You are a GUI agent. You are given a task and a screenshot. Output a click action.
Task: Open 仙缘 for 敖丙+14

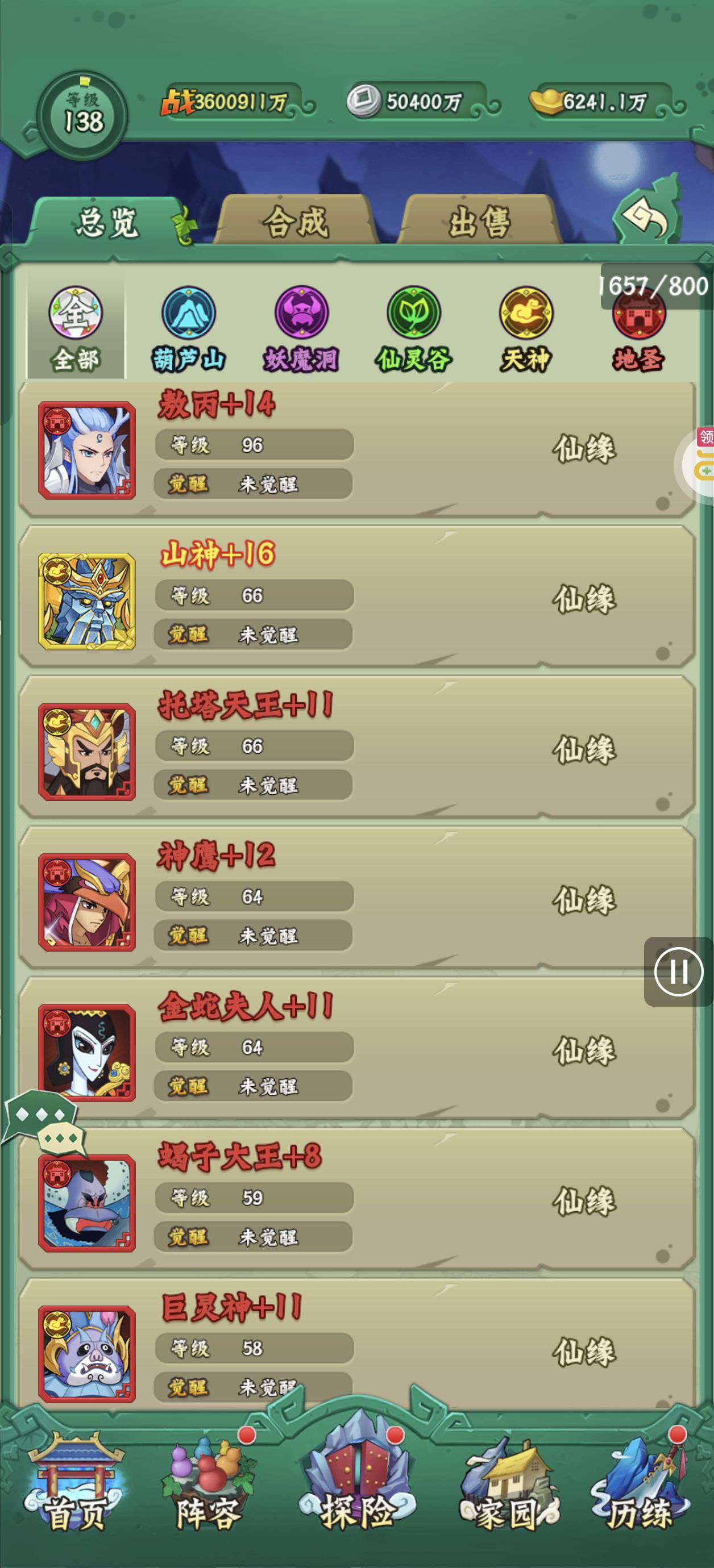pos(584,449)
